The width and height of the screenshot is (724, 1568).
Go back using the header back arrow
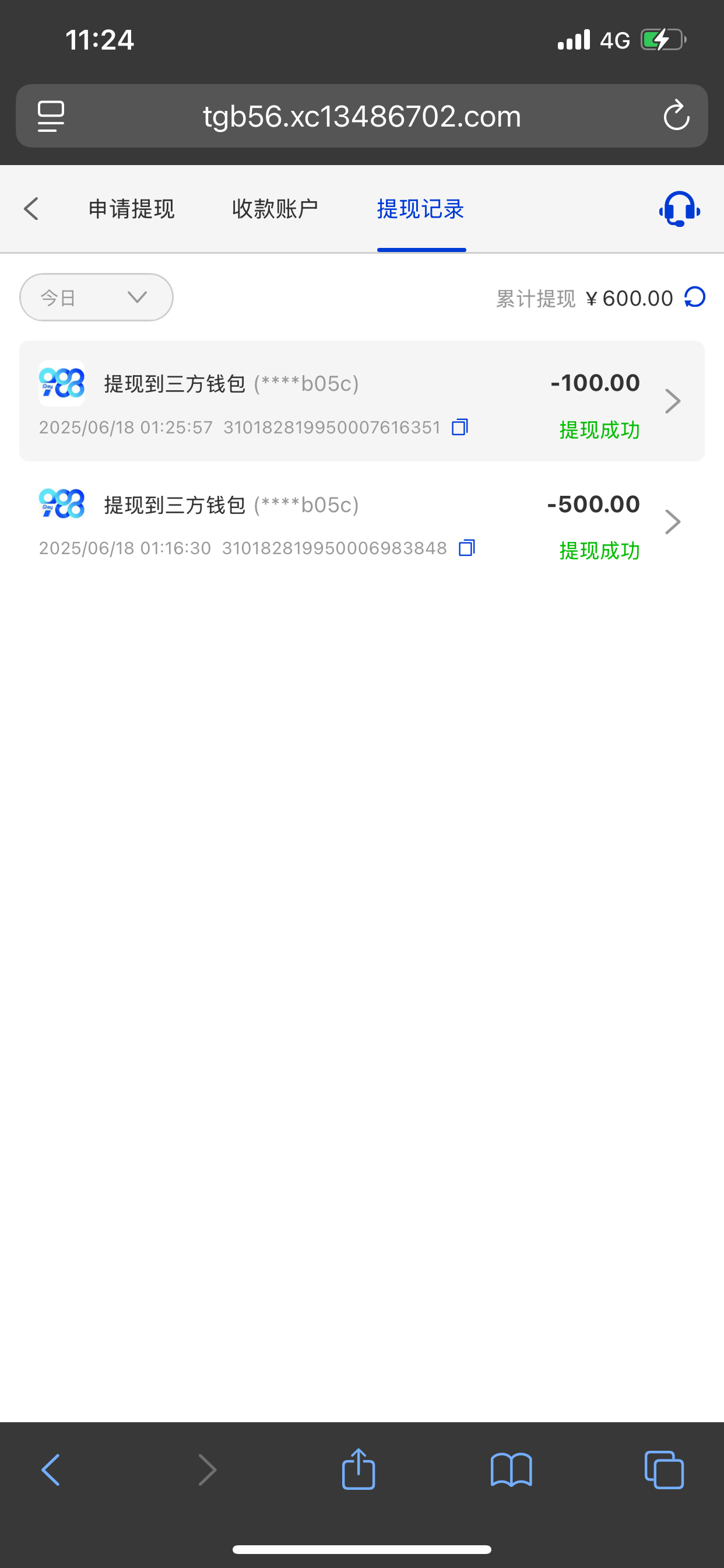(31, 209)
